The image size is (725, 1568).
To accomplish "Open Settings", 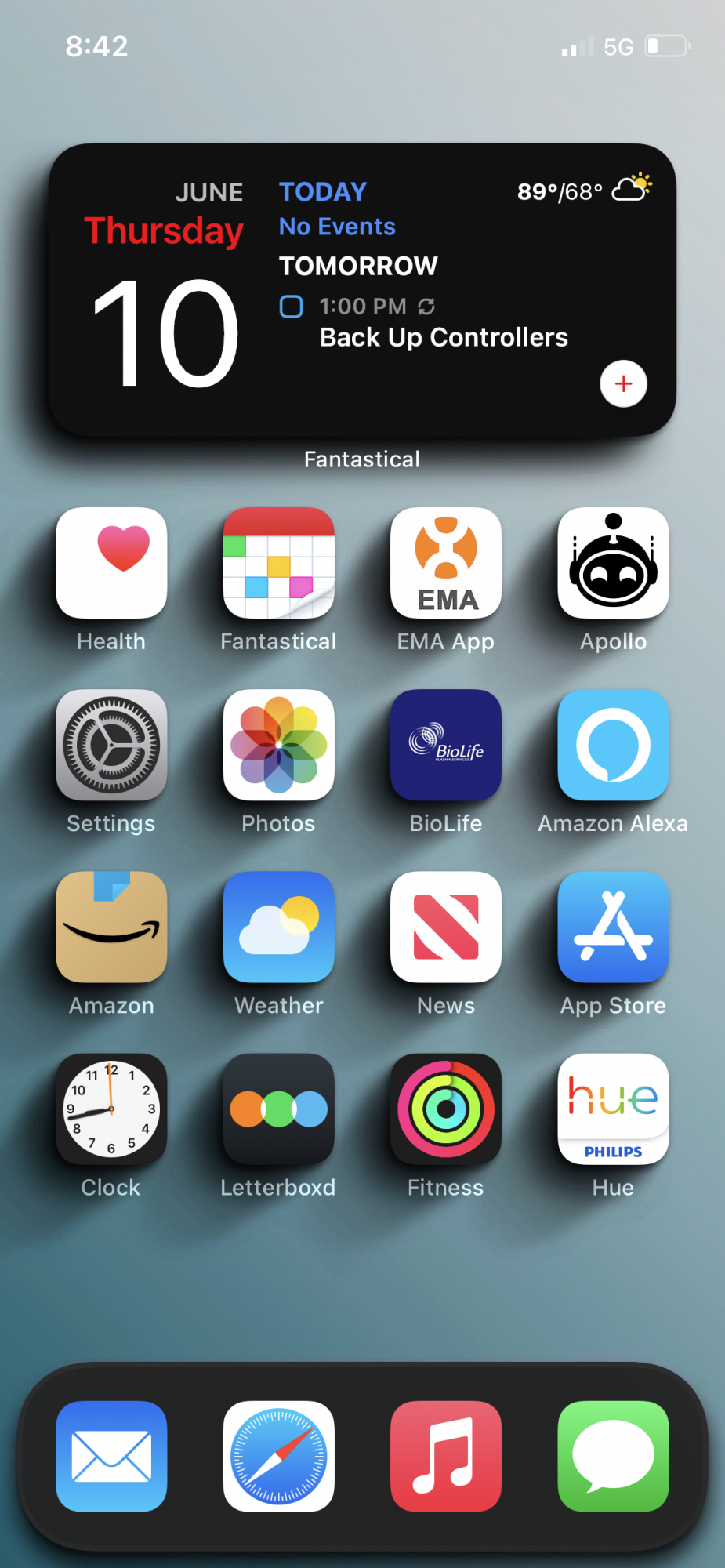I will click(111, 745).
